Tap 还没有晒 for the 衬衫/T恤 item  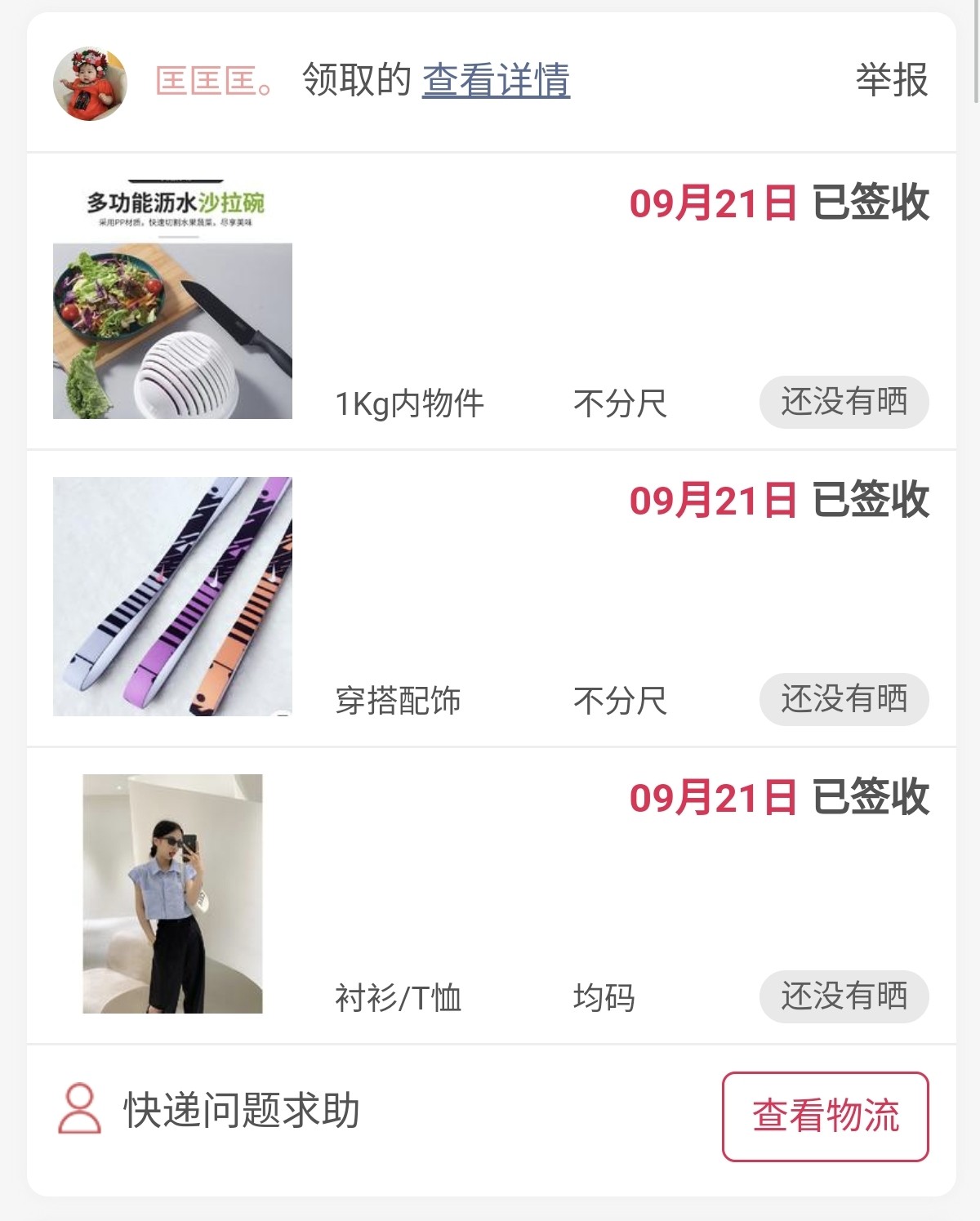pyautogui.click(x=844, y=996)
